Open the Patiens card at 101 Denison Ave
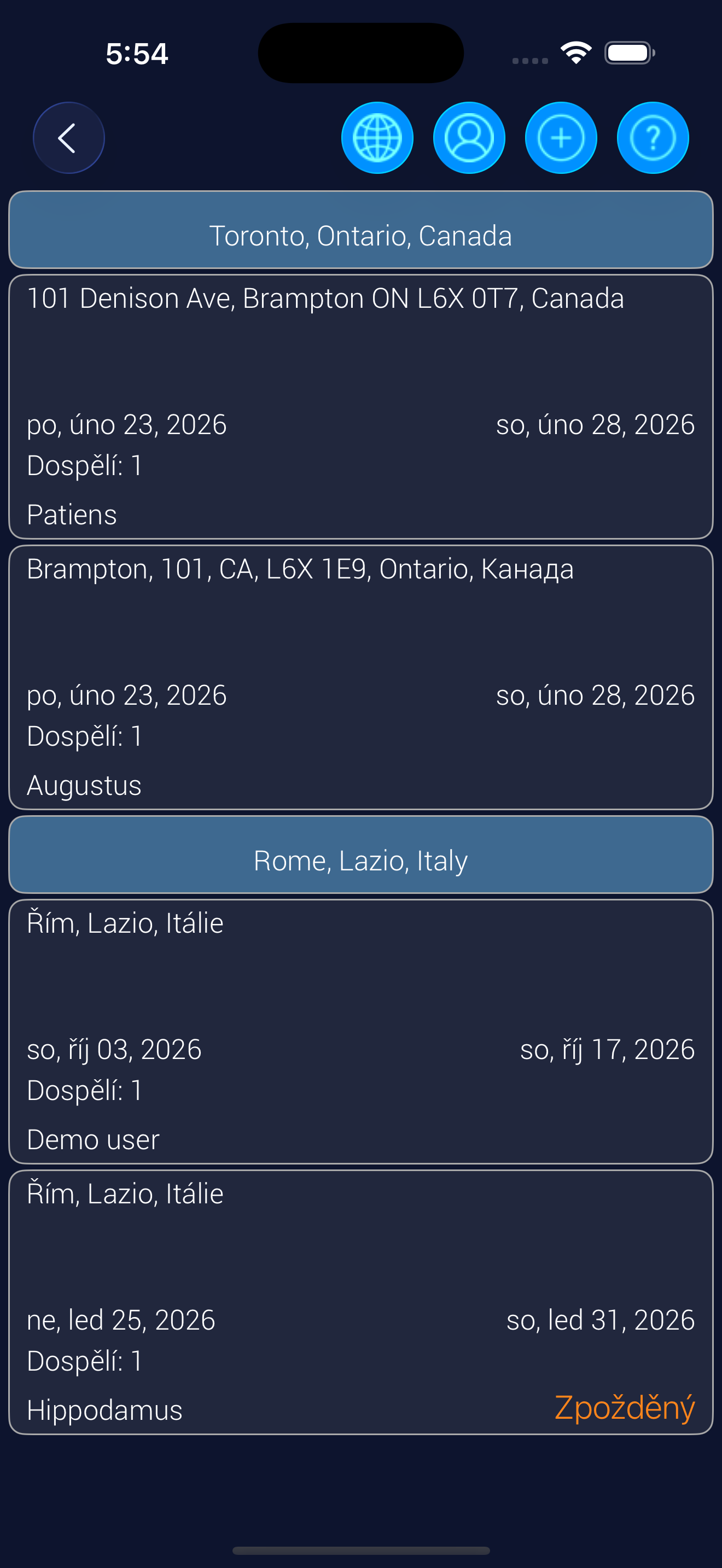This screenshot has height=1568, width=722. click(360, 407)
